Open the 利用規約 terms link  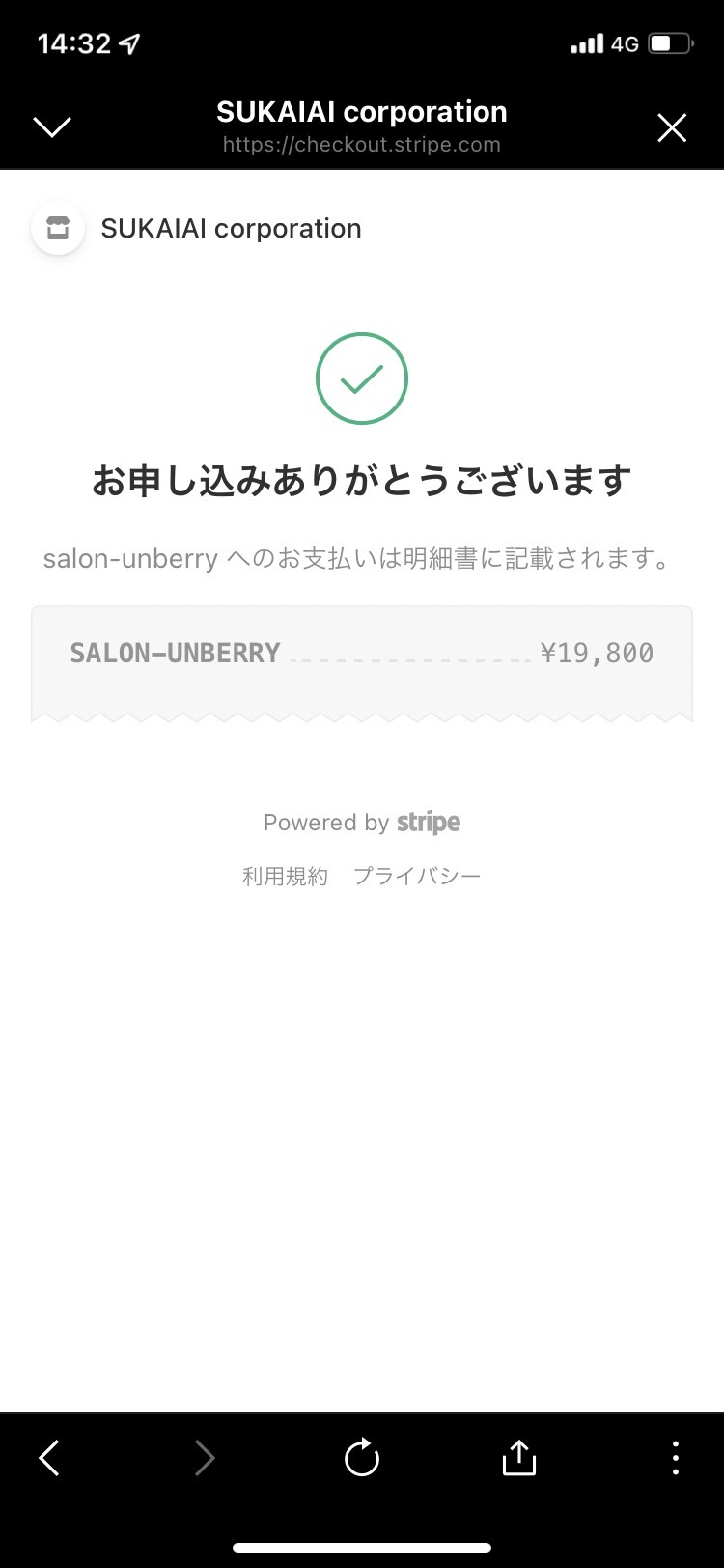pyautogui.click(x=285, y=876)
